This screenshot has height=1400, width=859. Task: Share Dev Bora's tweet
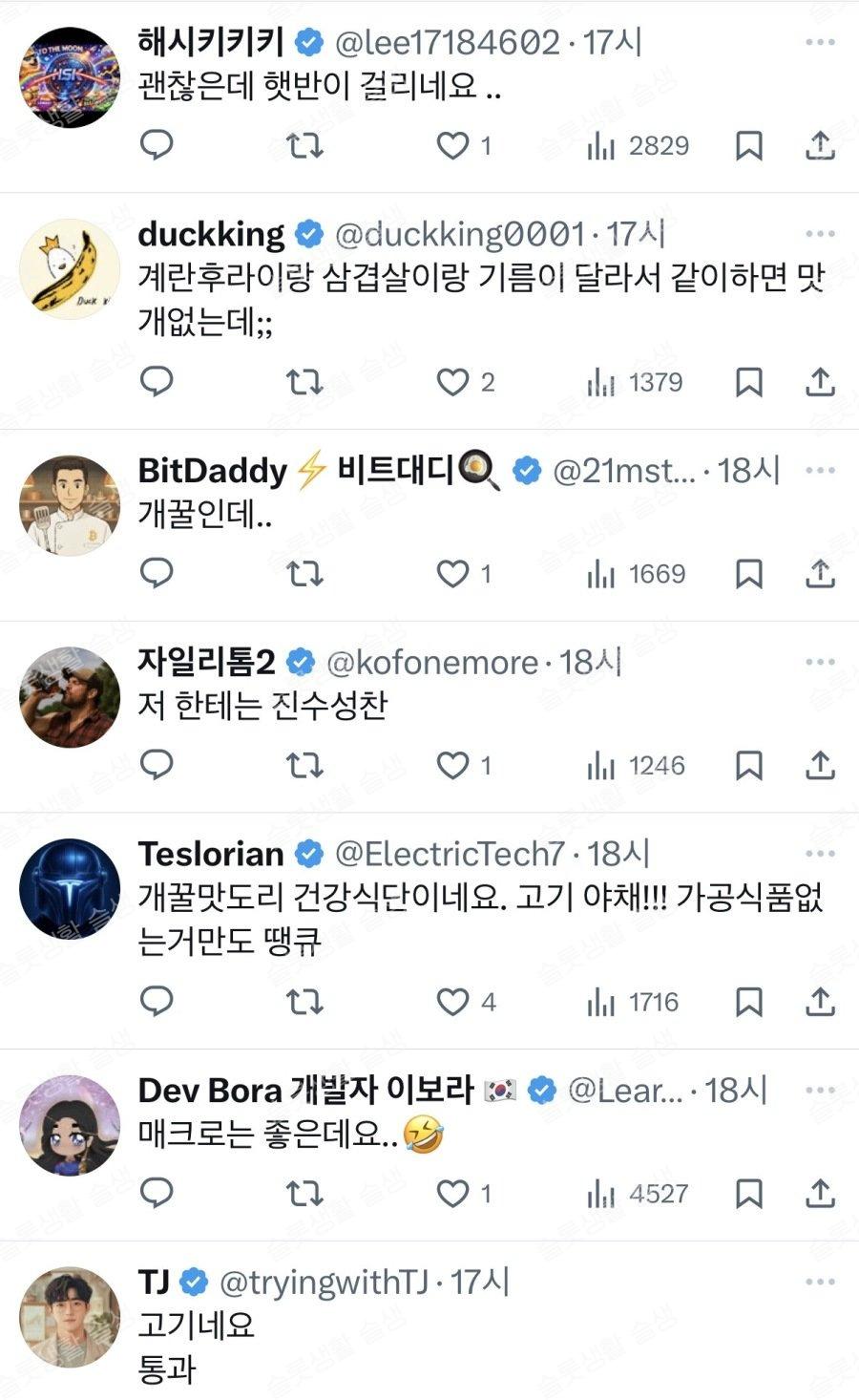tap(820, 1193)
